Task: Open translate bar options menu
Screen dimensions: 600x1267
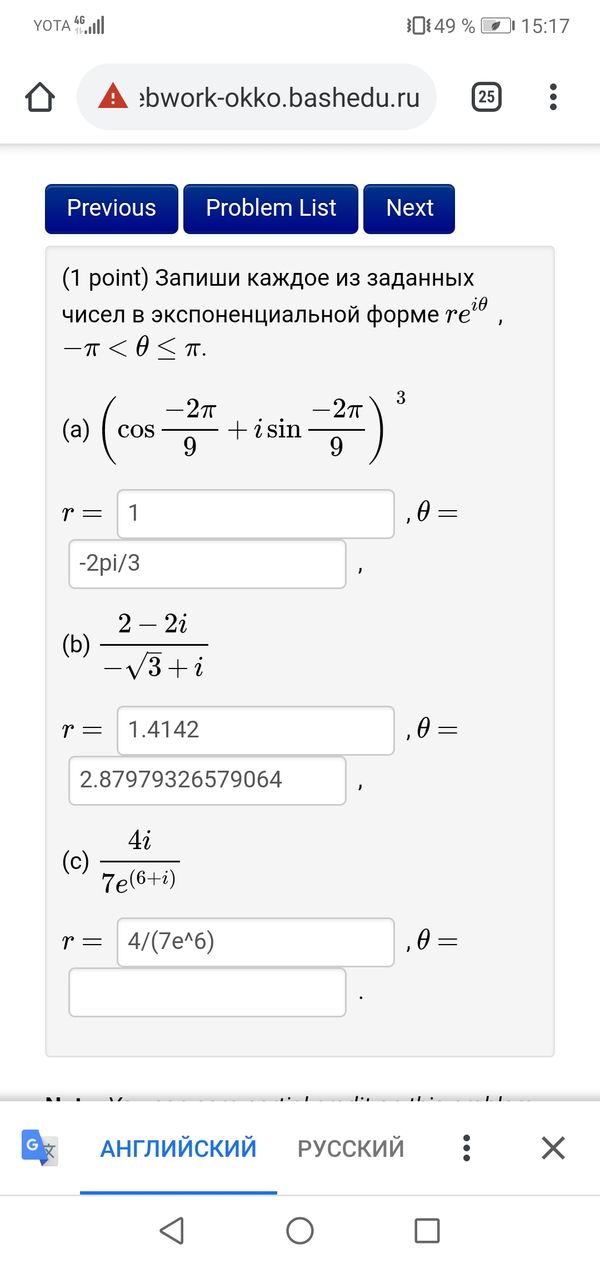Action: (x=466, y=1148)
